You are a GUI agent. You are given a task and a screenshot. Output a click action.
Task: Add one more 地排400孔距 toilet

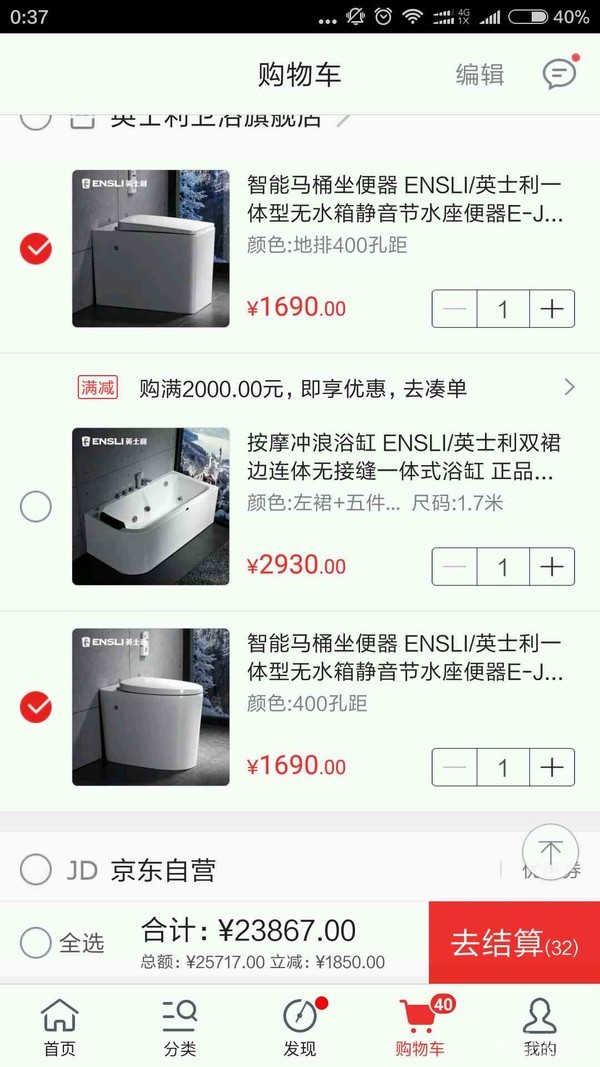point(552,308)
